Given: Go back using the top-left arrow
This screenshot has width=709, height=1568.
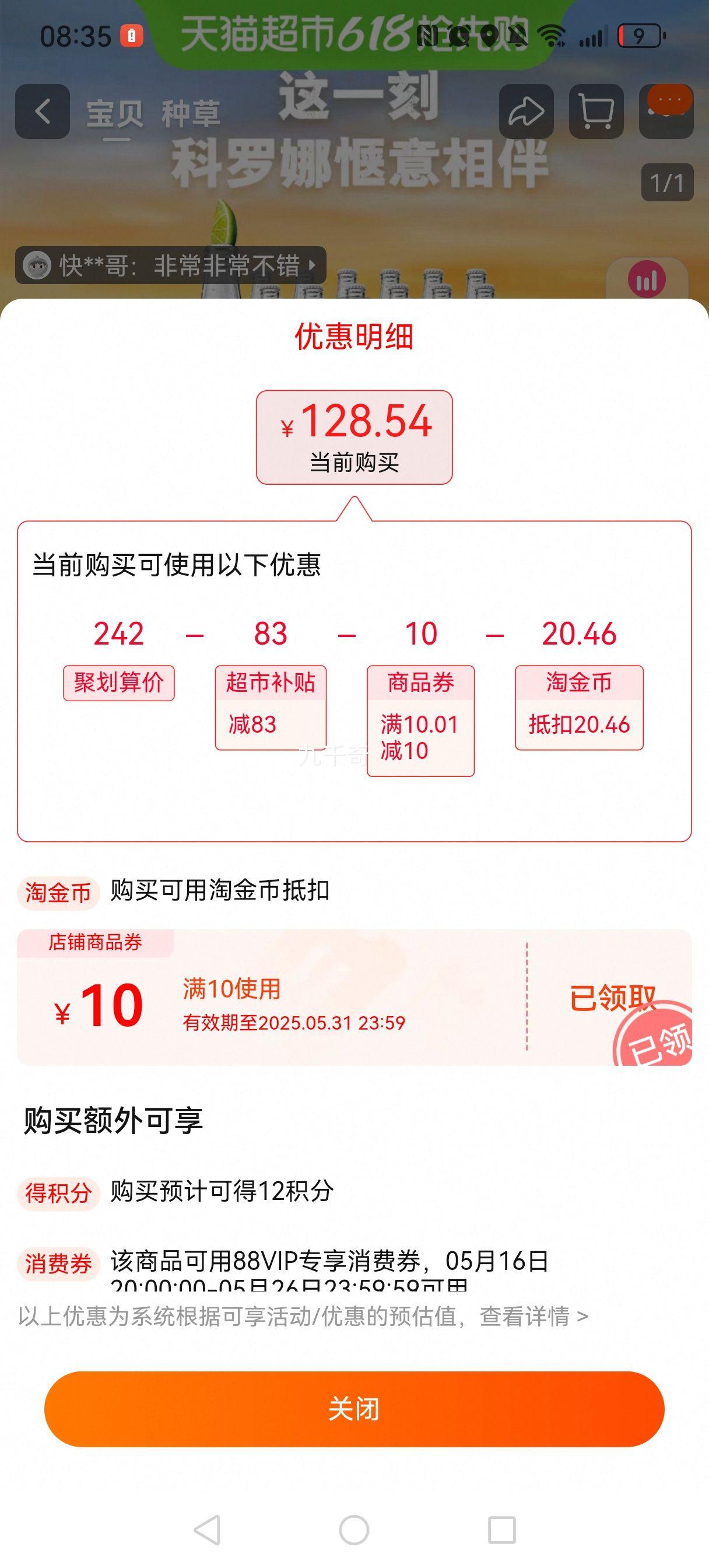Looking at the screenshot, I should click(x=42, y=111).
